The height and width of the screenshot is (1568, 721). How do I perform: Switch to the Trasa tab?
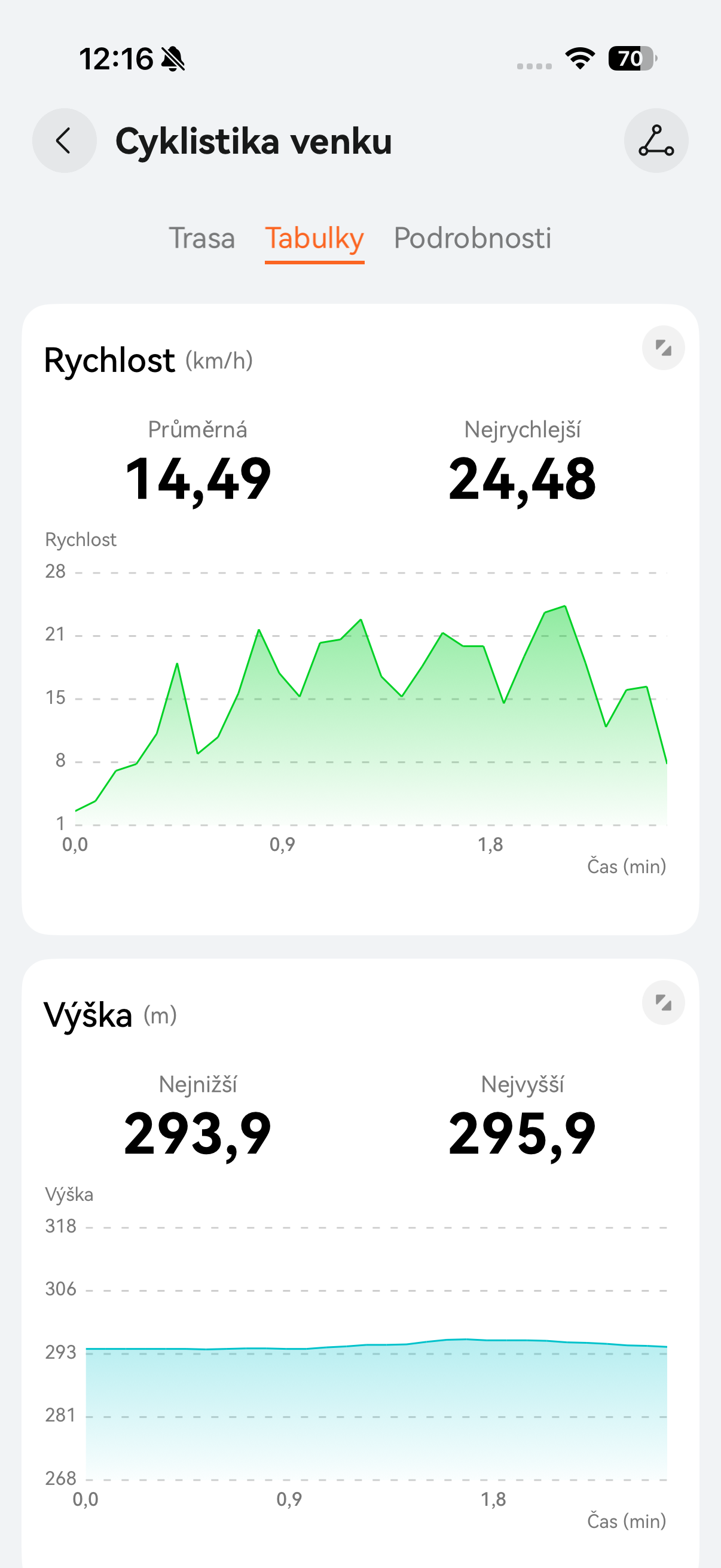(201, 238)
